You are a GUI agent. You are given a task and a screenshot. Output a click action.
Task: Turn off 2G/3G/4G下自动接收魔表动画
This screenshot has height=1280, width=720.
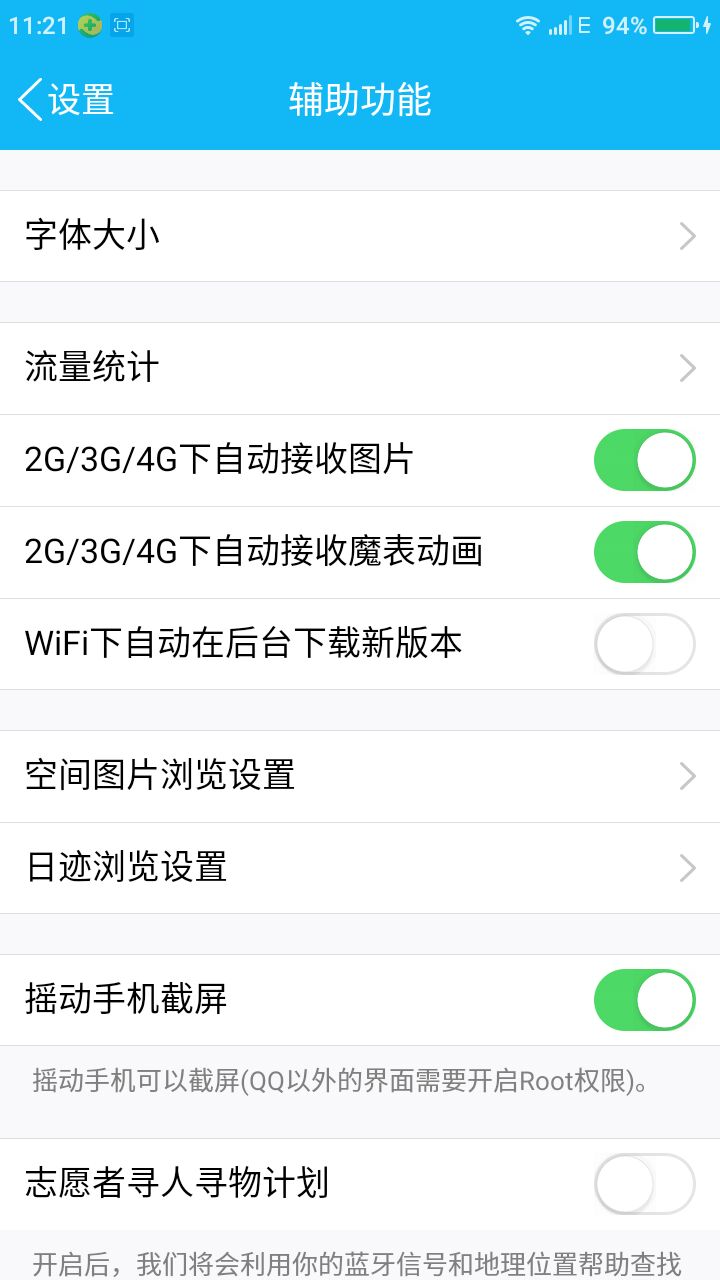tap(644, 552)
